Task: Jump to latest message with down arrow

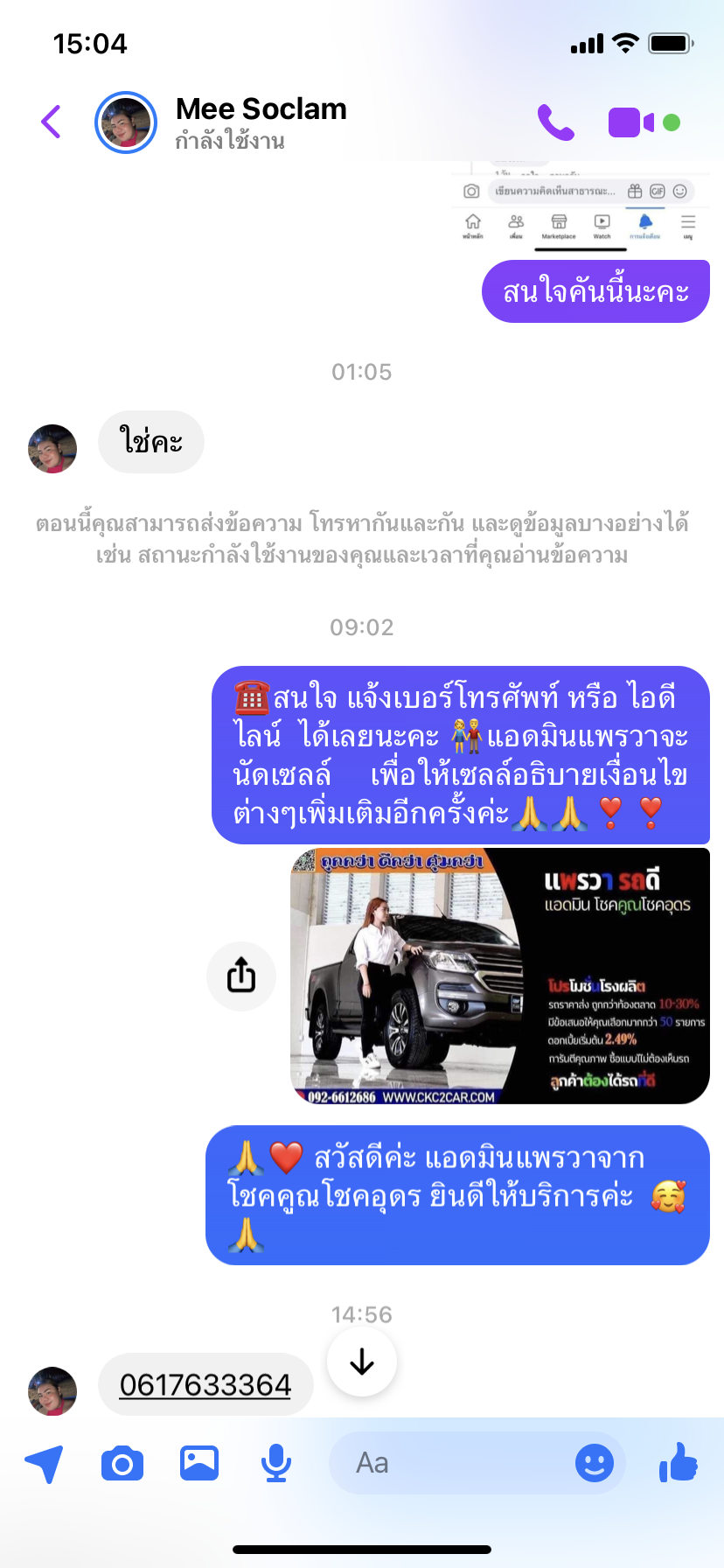Action: click(x=362, y=1362)
